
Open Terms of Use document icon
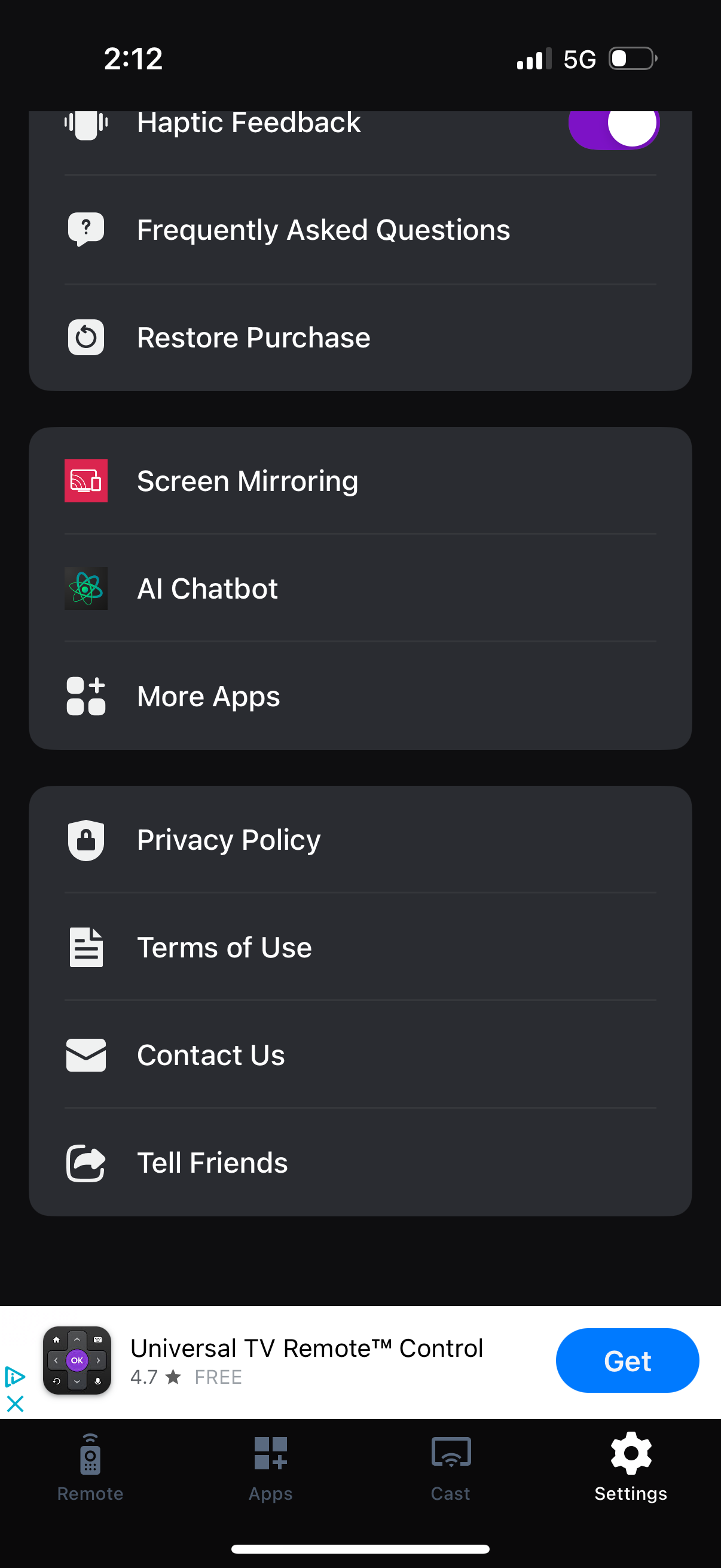pos(85,947)
